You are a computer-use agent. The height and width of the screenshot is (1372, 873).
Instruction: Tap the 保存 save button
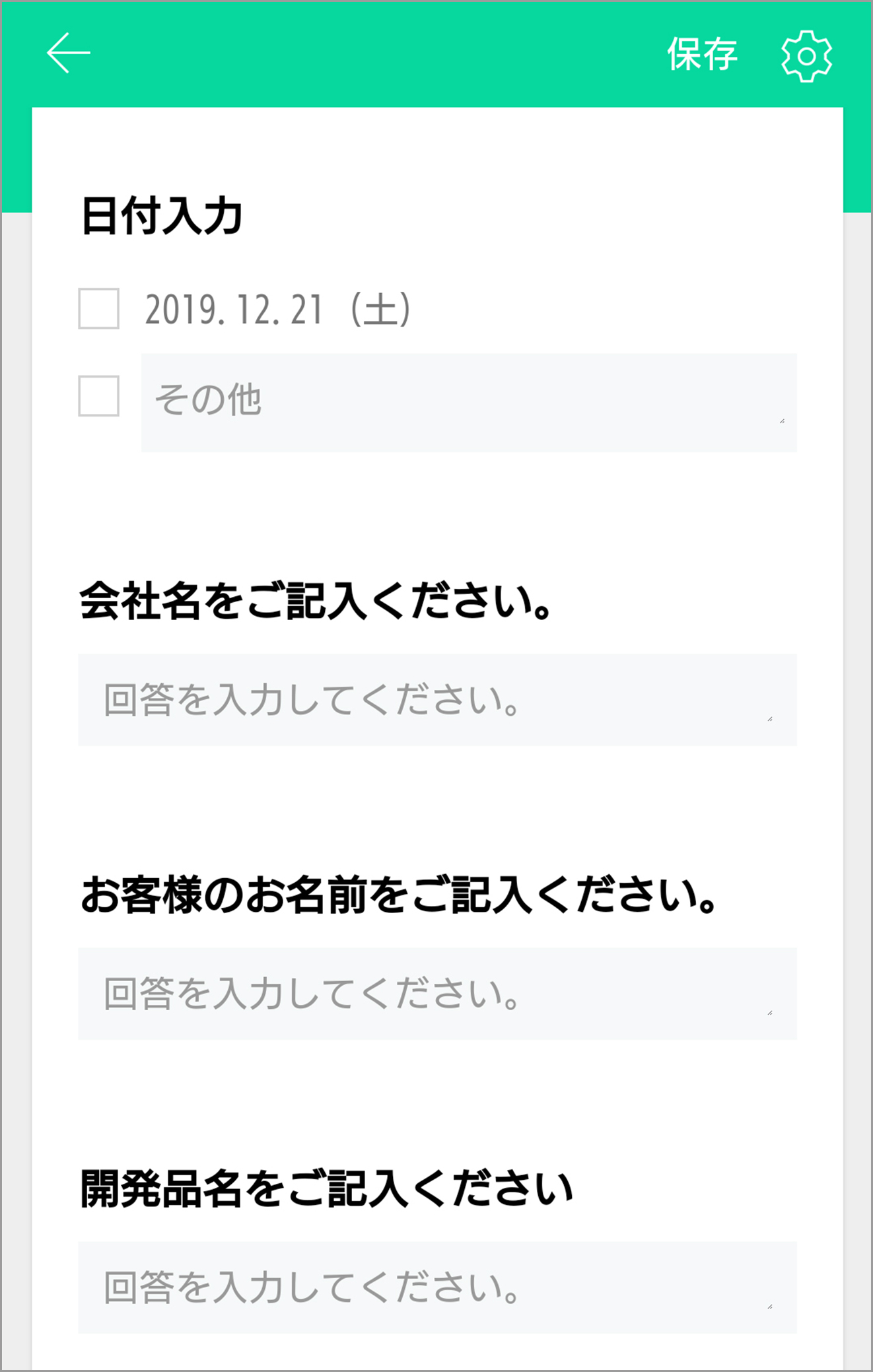(702, 54)
